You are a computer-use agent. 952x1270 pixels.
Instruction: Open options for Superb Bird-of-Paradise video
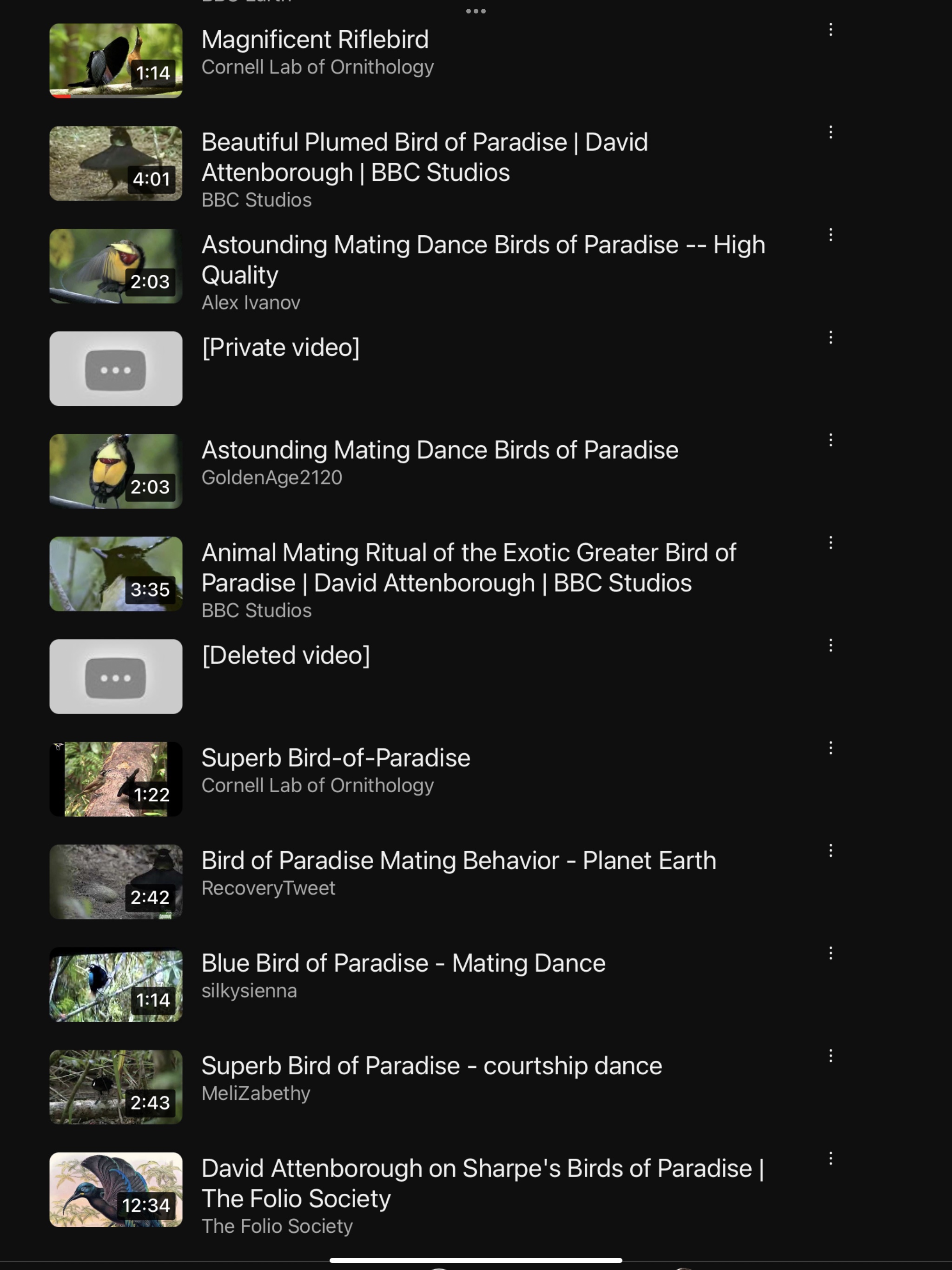point(830,747)
